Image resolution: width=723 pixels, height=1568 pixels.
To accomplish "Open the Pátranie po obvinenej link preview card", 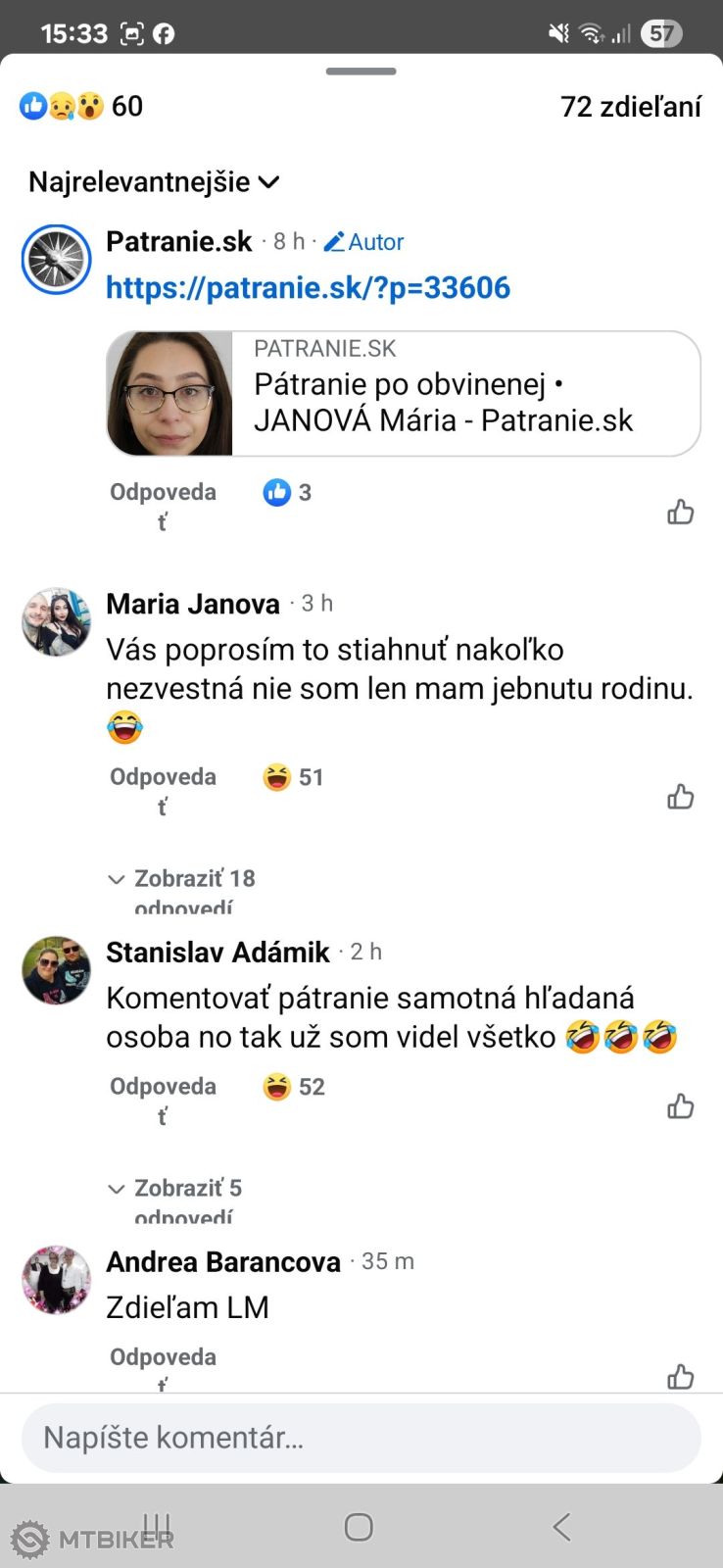I will tap(403, 393).
